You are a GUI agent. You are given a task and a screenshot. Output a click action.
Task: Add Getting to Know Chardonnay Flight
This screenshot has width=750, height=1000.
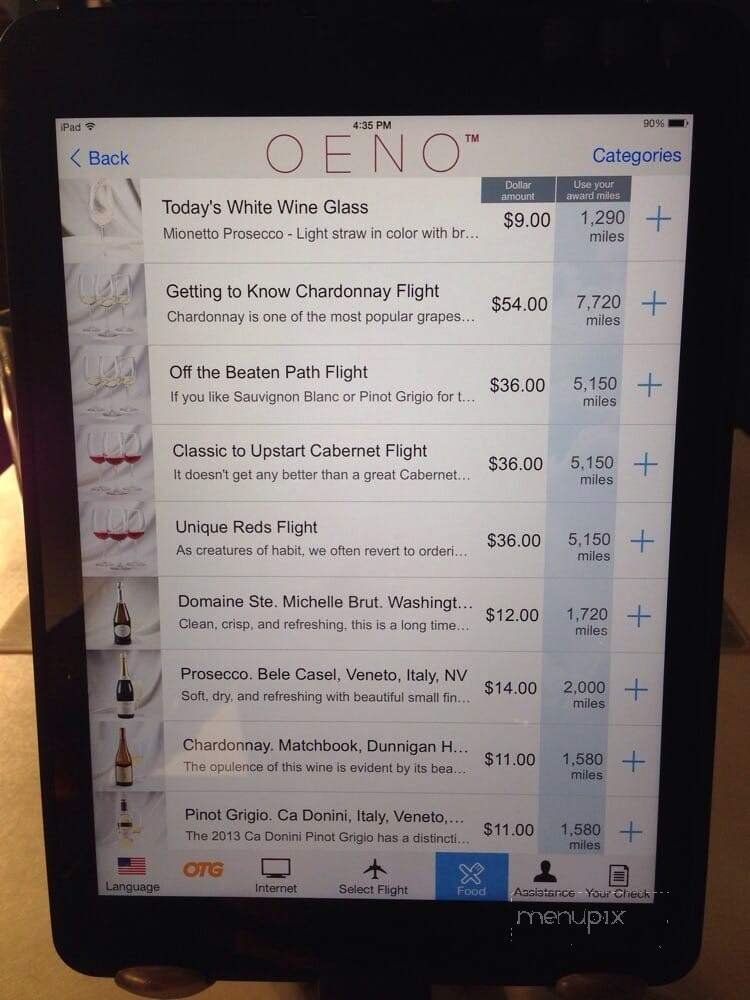pyautogui.click(x=654, y=303)
